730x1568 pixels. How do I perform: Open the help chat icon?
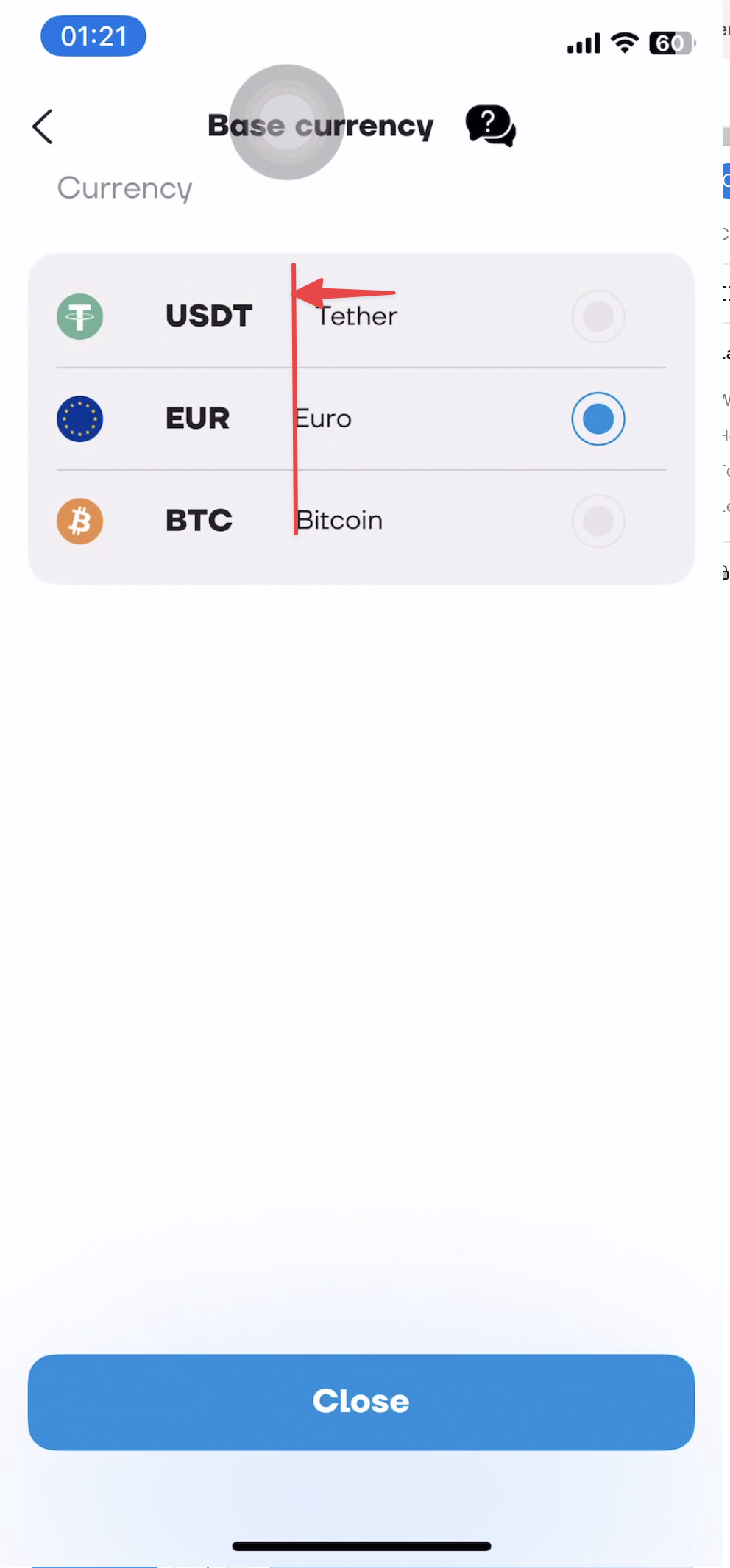(491, 126)
